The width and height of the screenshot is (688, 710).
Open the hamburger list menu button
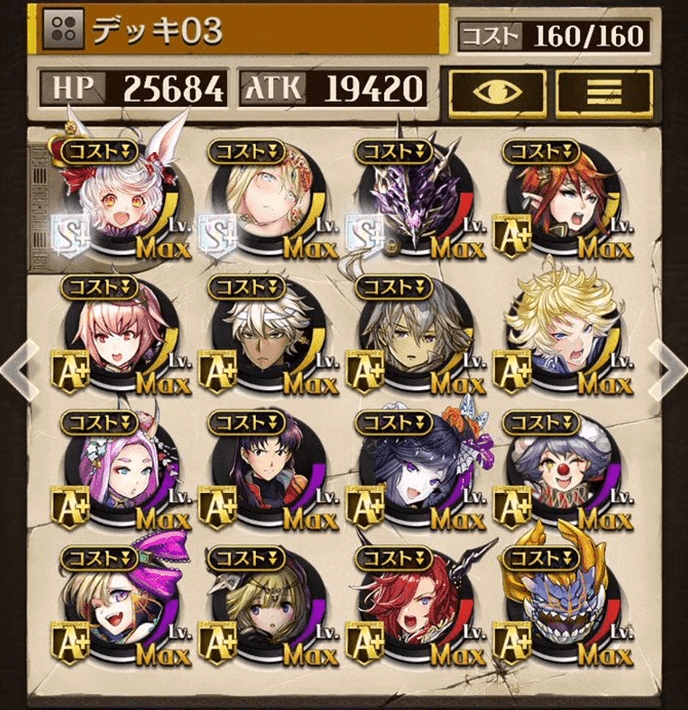click(x=604, y=91)
